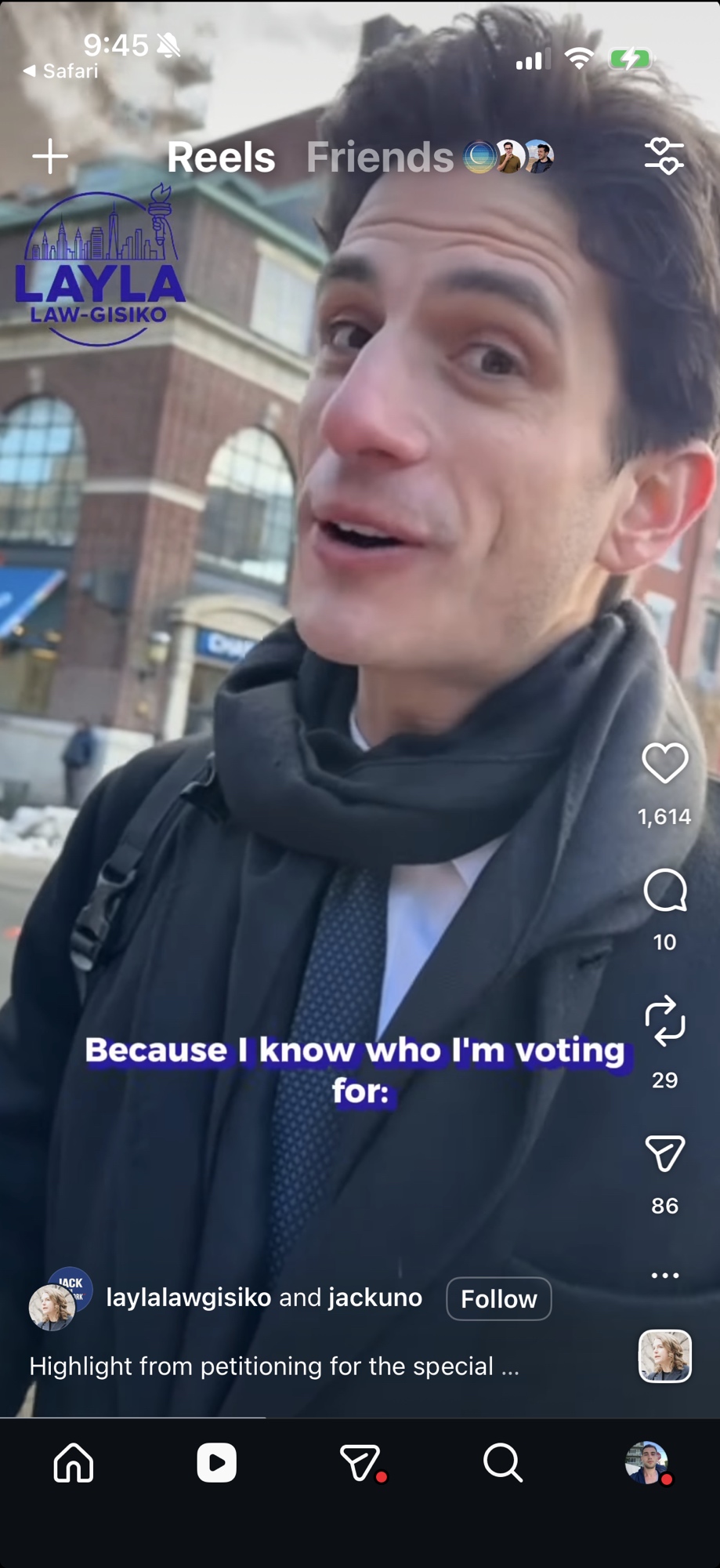Screen dimensions: 720x1568
Task: Open direct messages from bottom bar
Action: [360, 1463]
